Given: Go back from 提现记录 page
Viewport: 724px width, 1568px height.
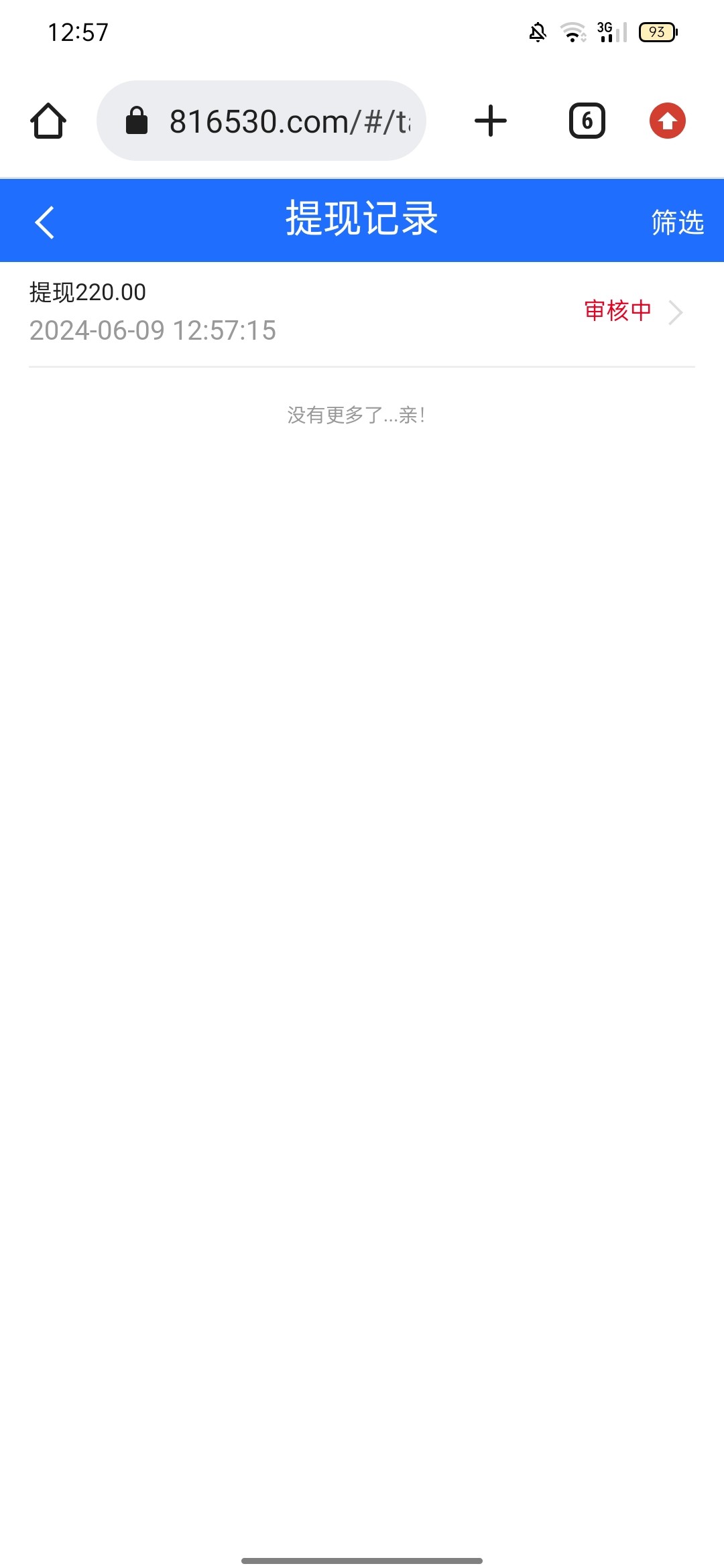Looking at the screenshot, I should pos(44,222).
